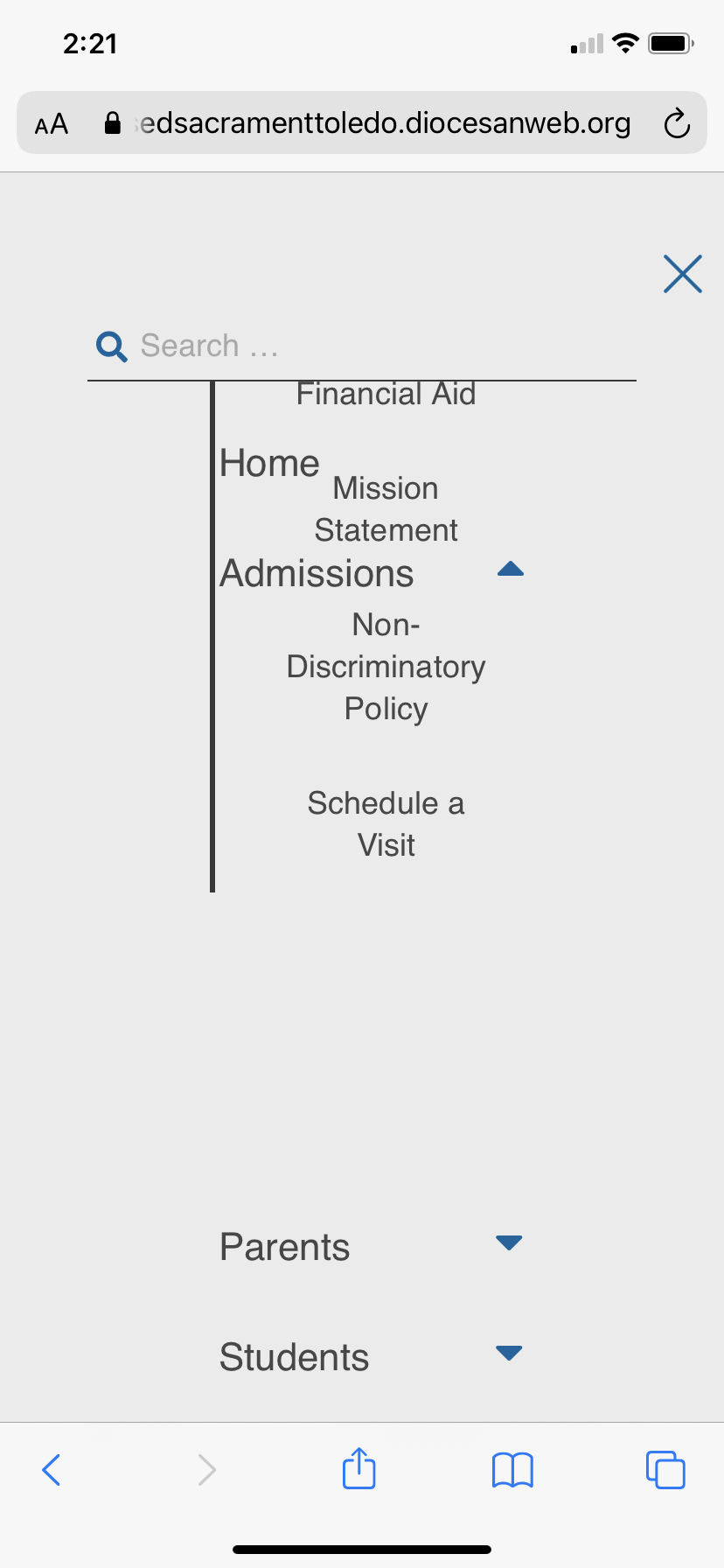Go back to the previous page
Image resolution: width=724 pixels, height=1568 pixels.
(x=52, y=1470)
